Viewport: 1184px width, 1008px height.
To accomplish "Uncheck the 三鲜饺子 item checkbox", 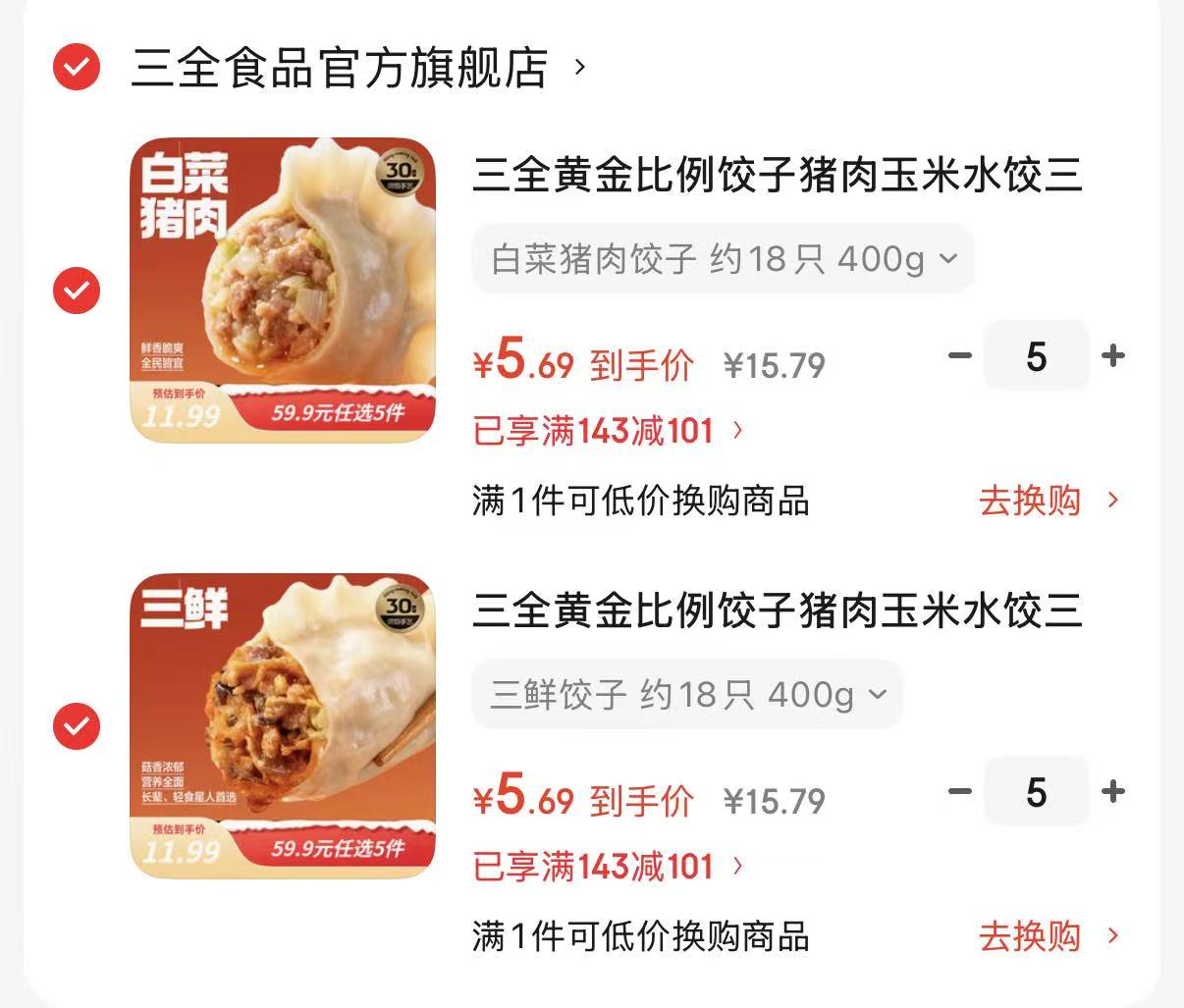I will [x=77, y=726].
